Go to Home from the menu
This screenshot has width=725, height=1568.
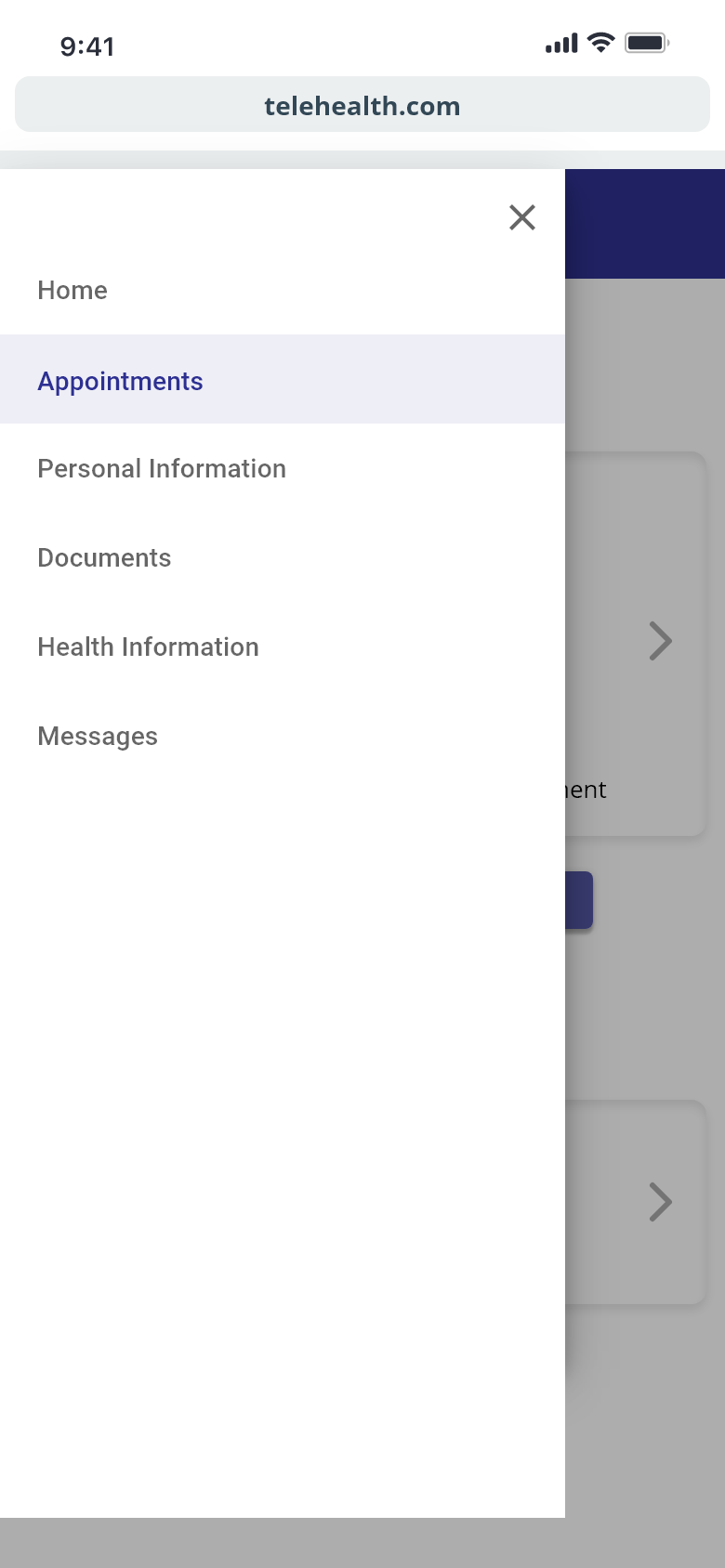(72, 291)
